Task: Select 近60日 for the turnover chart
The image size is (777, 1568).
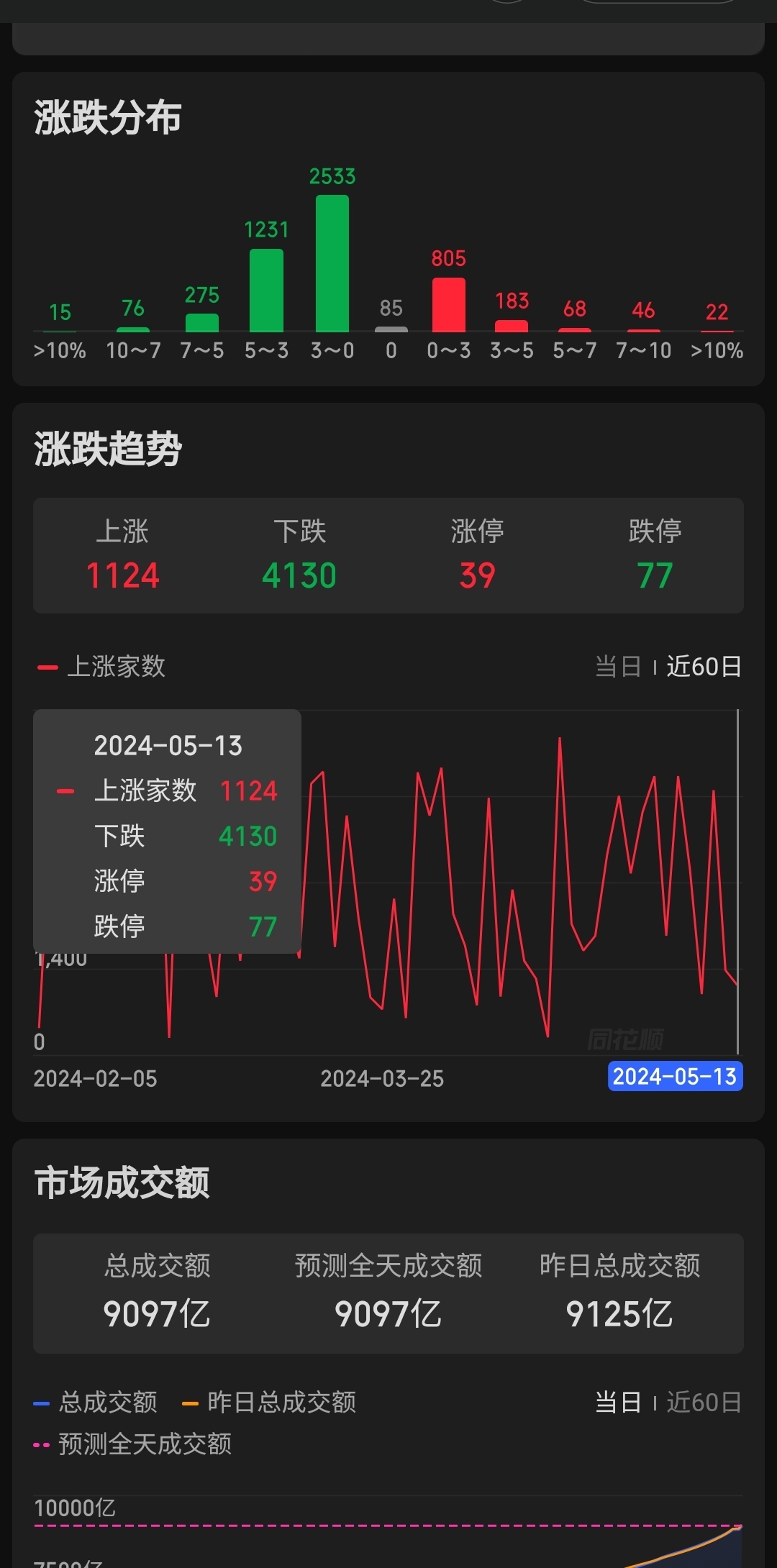Action: click(704, 1402)
